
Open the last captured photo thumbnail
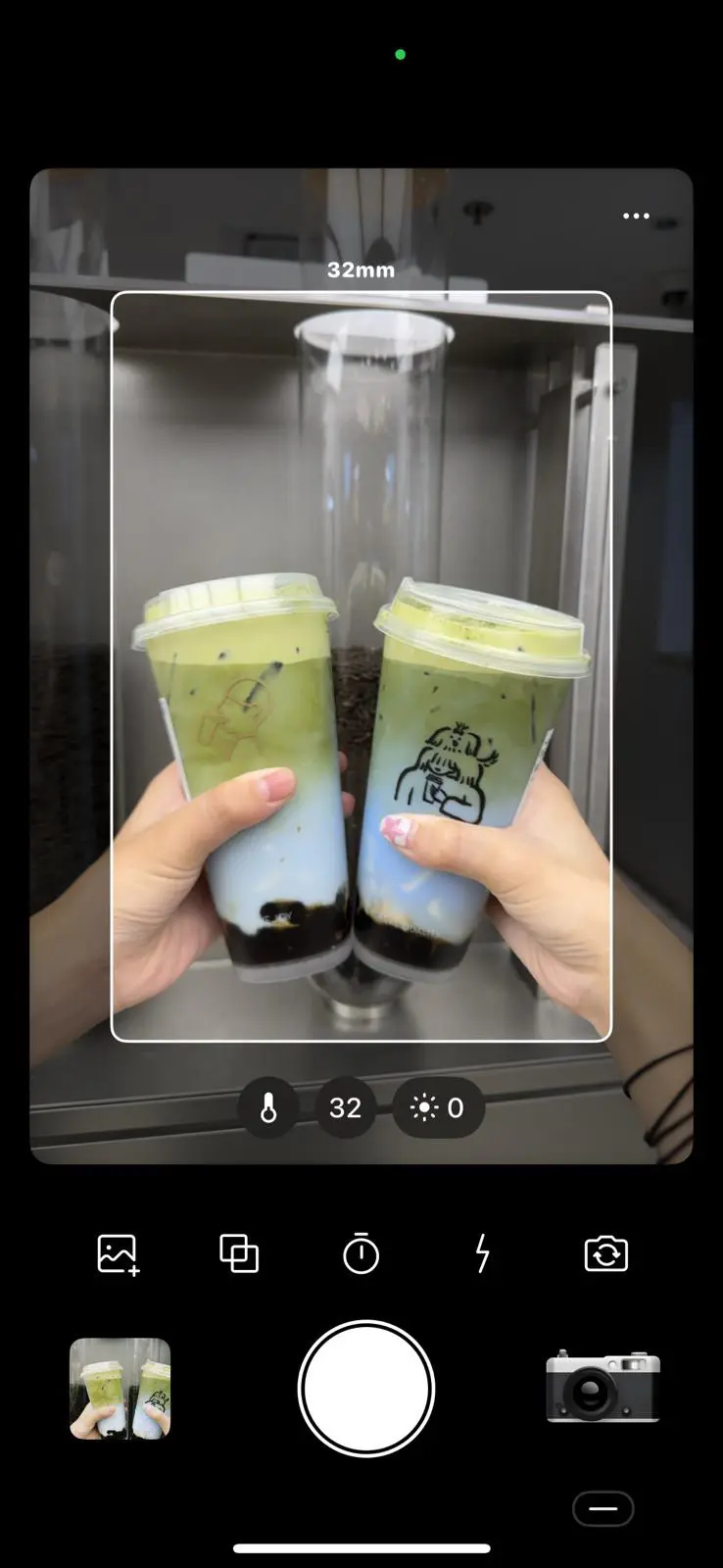coord(120,1389)
